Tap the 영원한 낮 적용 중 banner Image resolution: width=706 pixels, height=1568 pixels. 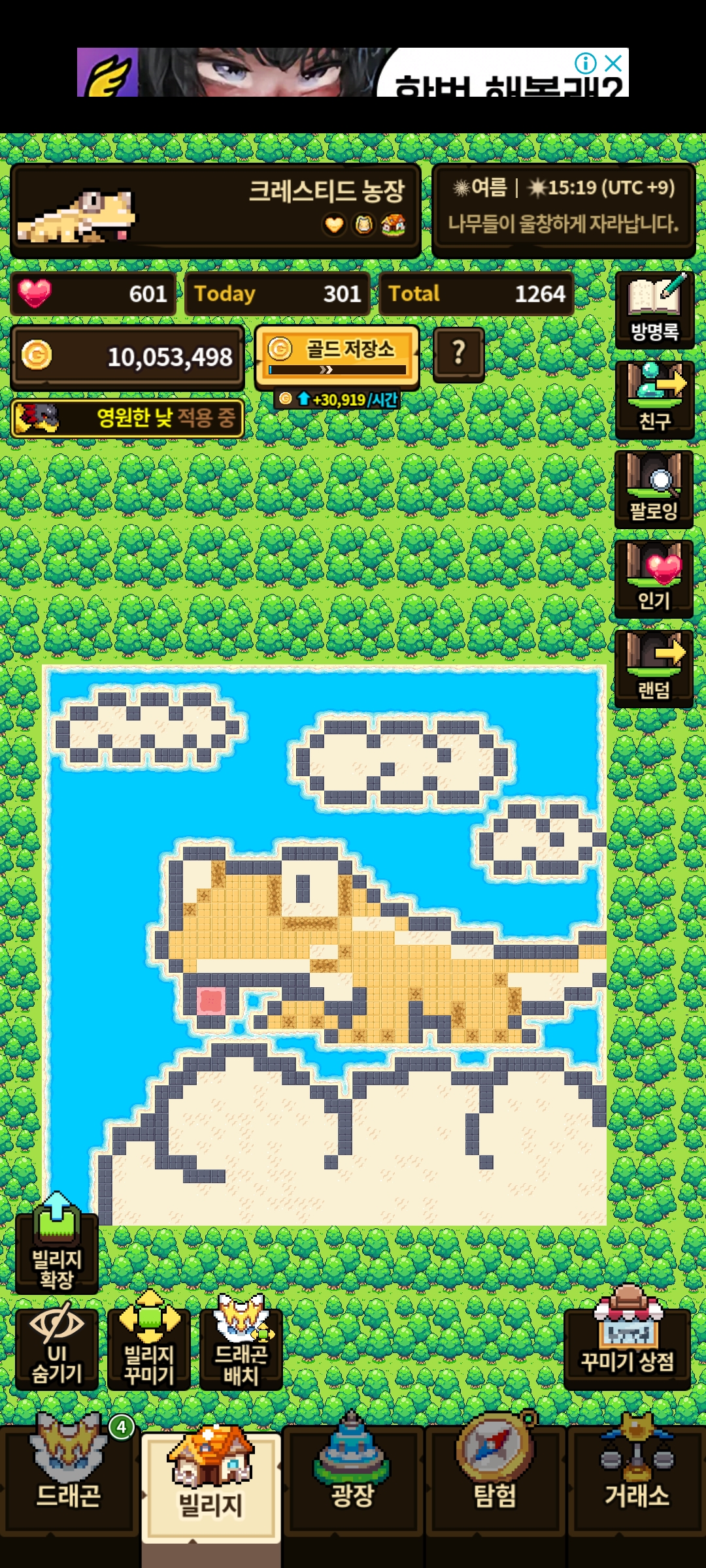click(127, 417)
